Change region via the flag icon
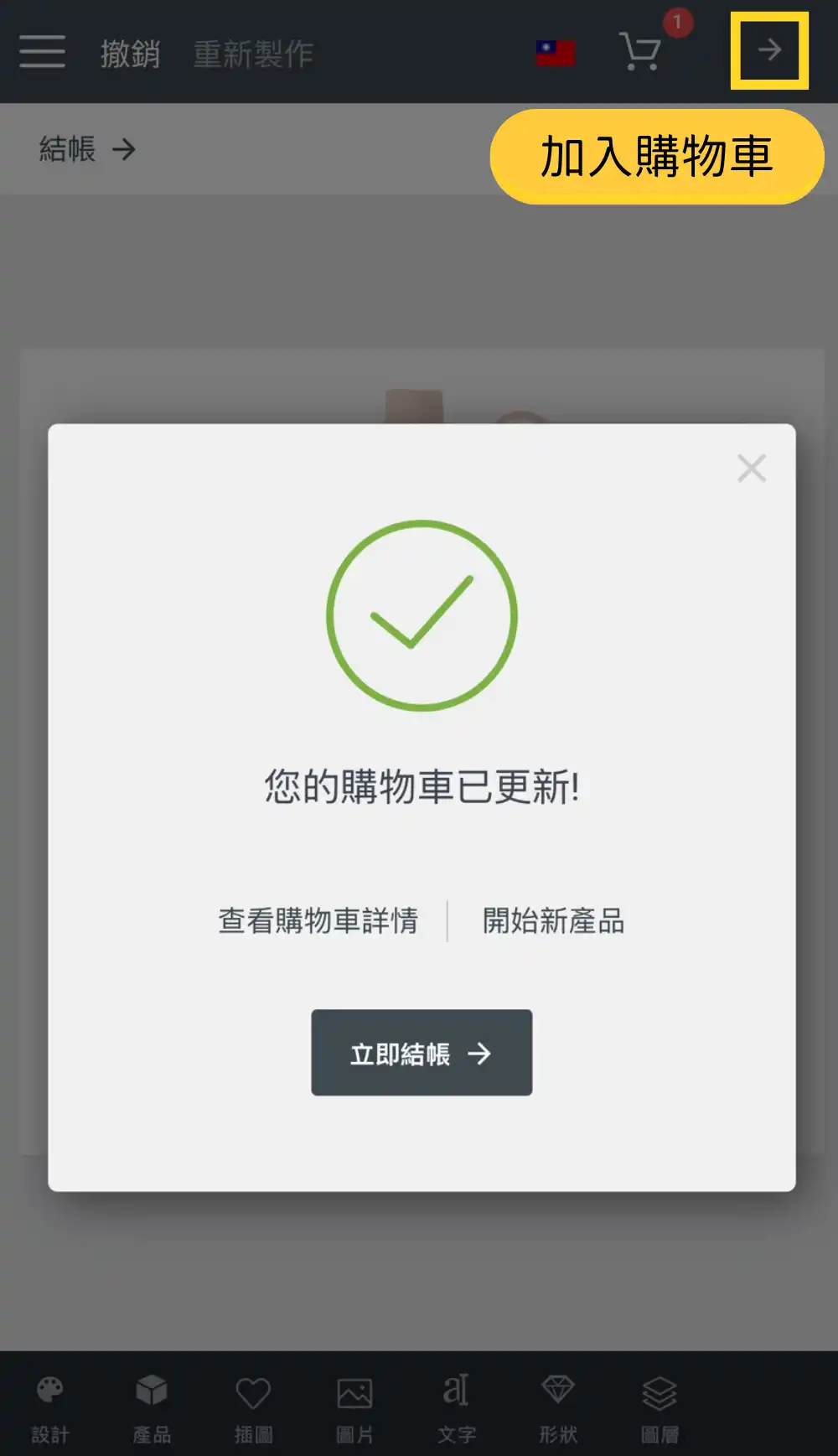 [x=555, y=53]
